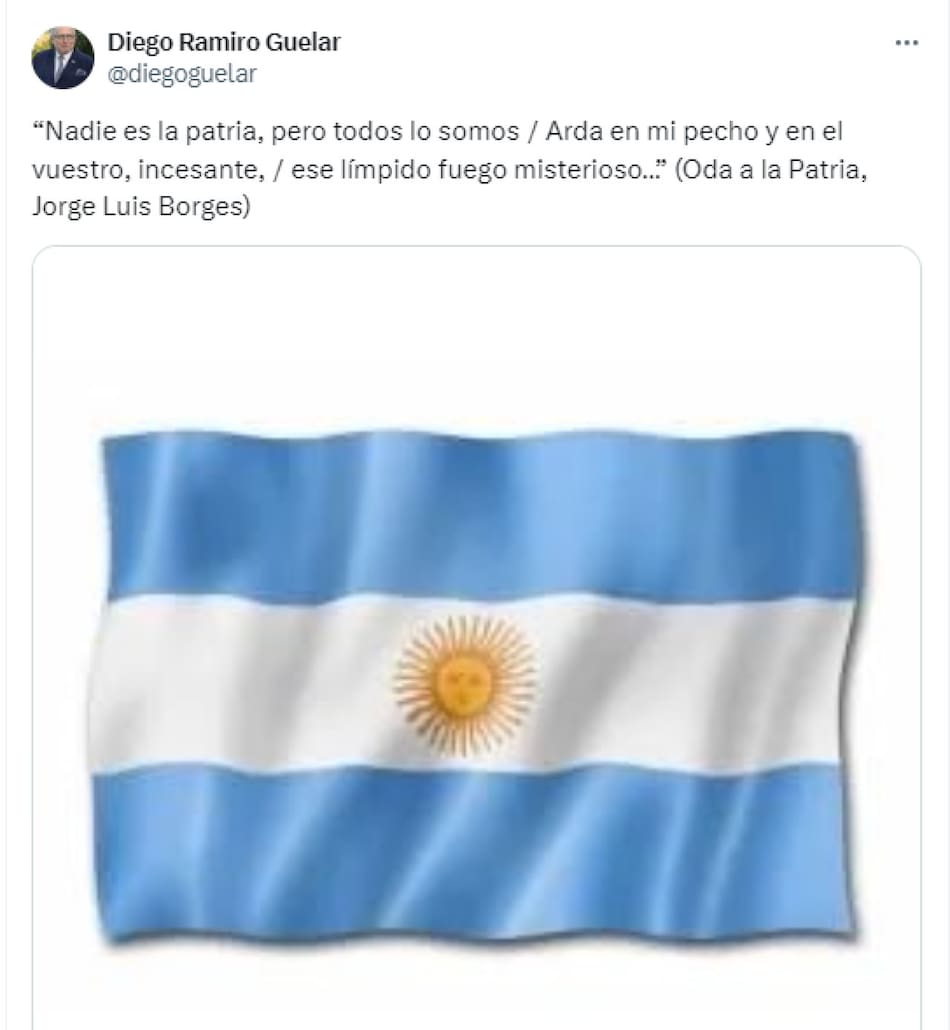Open the Diego Ramiro Guelar display name
The image size is (950, 1030).
pyautogui.click(x=223, y=42)
